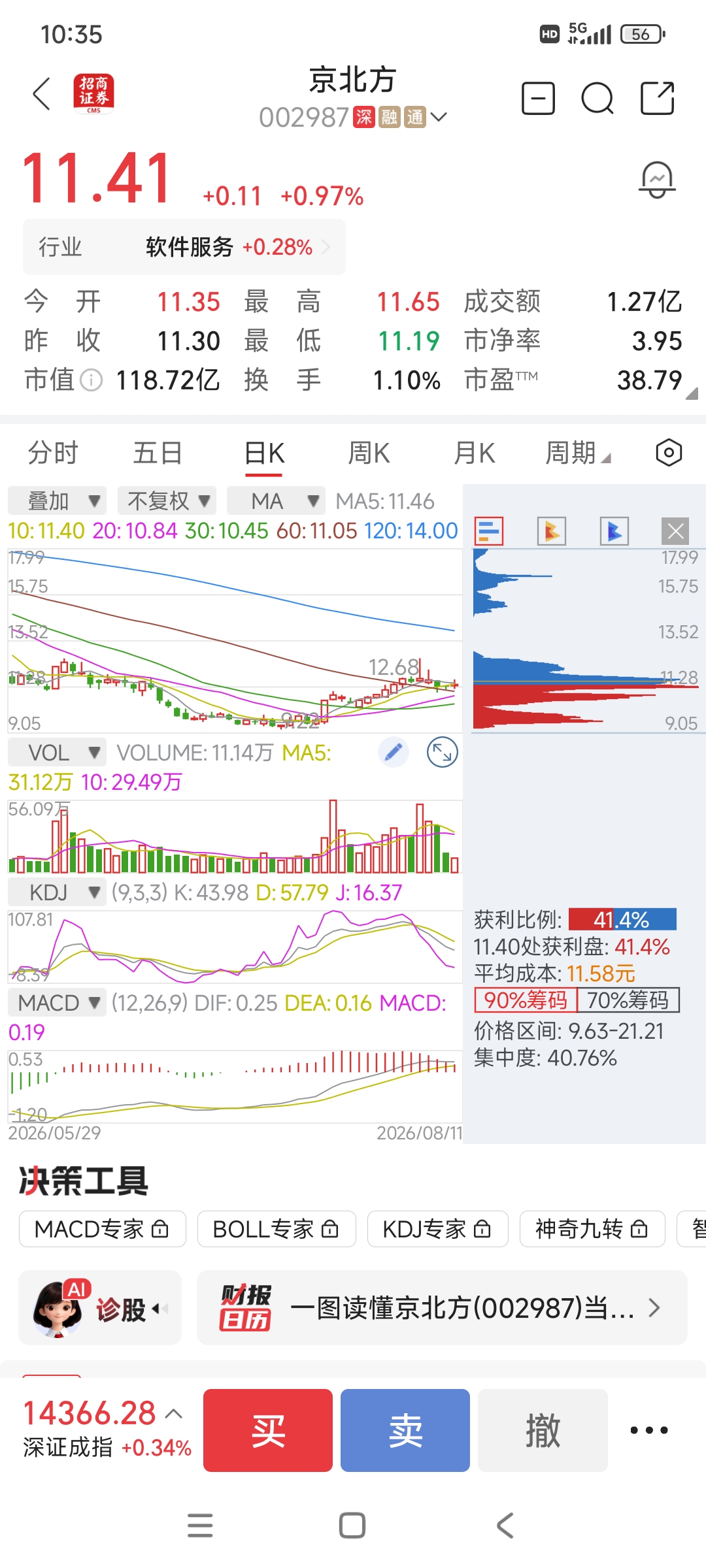Share this stock page
This screenshot has height=1568, width=706.
[657, 99]
